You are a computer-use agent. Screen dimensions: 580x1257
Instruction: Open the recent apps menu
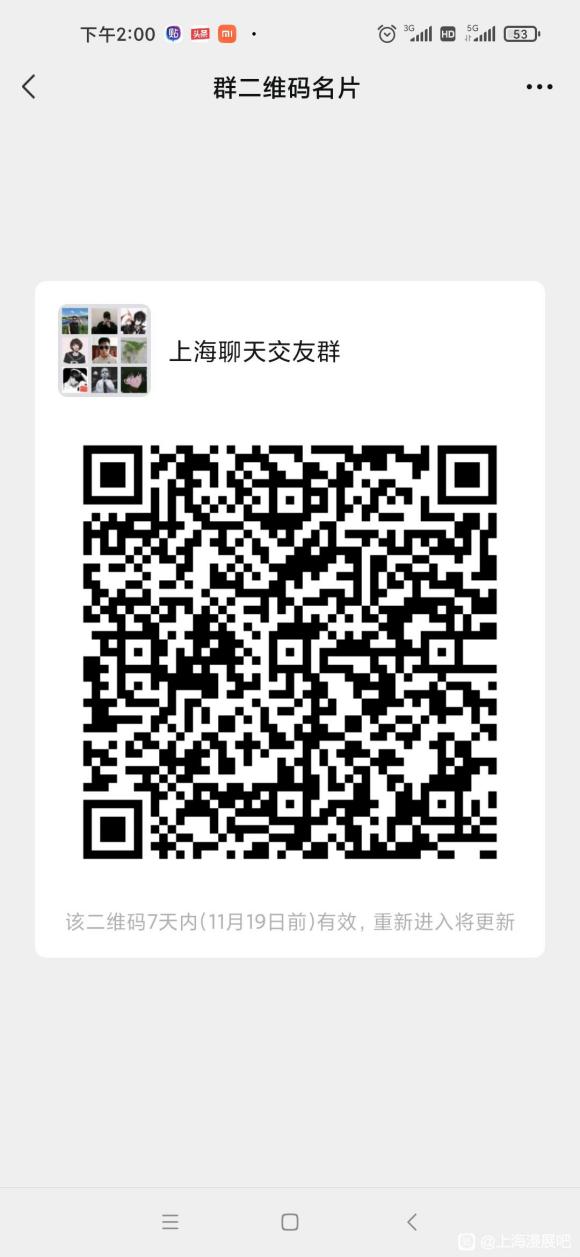pos(170,1221)
